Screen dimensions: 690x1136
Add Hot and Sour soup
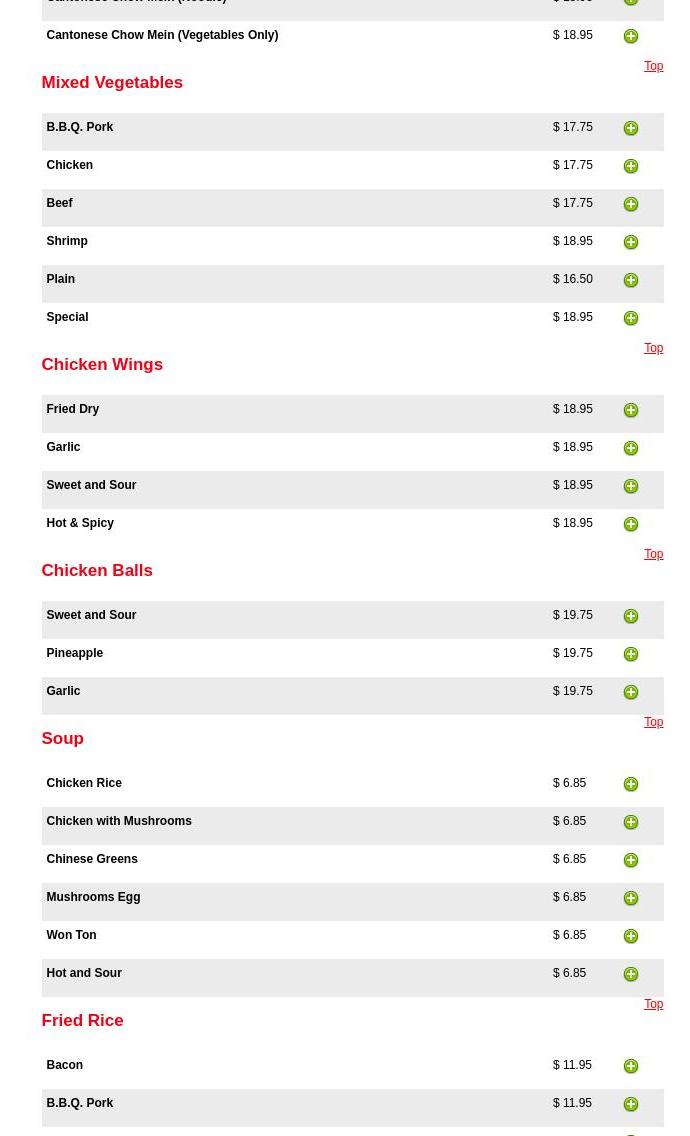point(631,974)
